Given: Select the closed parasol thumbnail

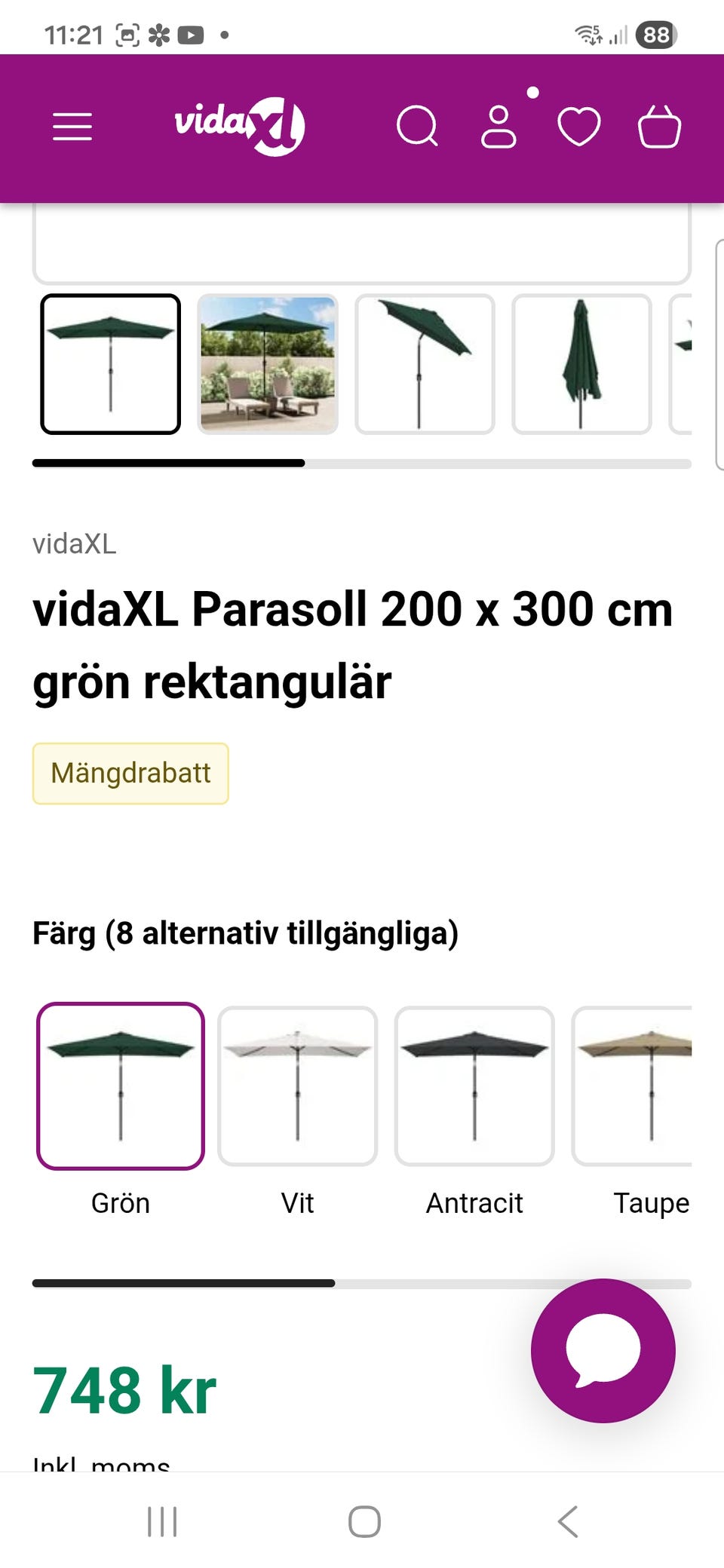Looking at the screenshot, I should (x=581, y=363).
